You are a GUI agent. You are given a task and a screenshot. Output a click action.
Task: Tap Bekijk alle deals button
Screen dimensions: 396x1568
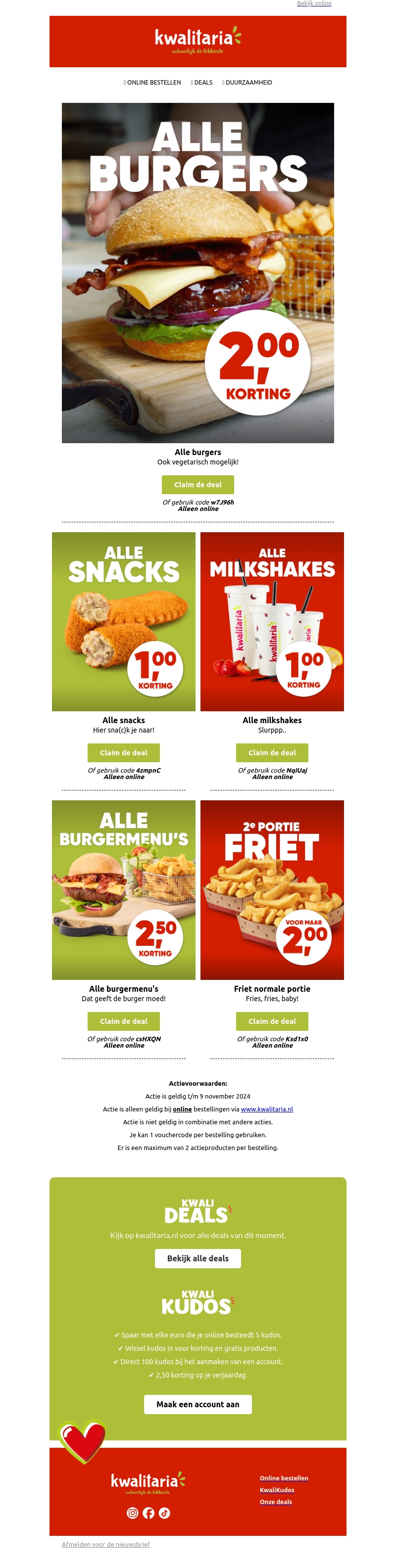[198, 1258]
